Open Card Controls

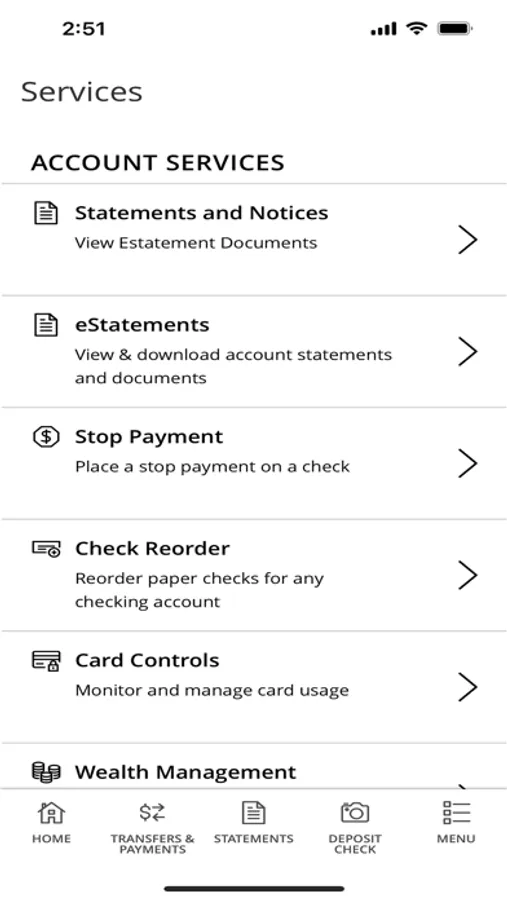[253, 686]
